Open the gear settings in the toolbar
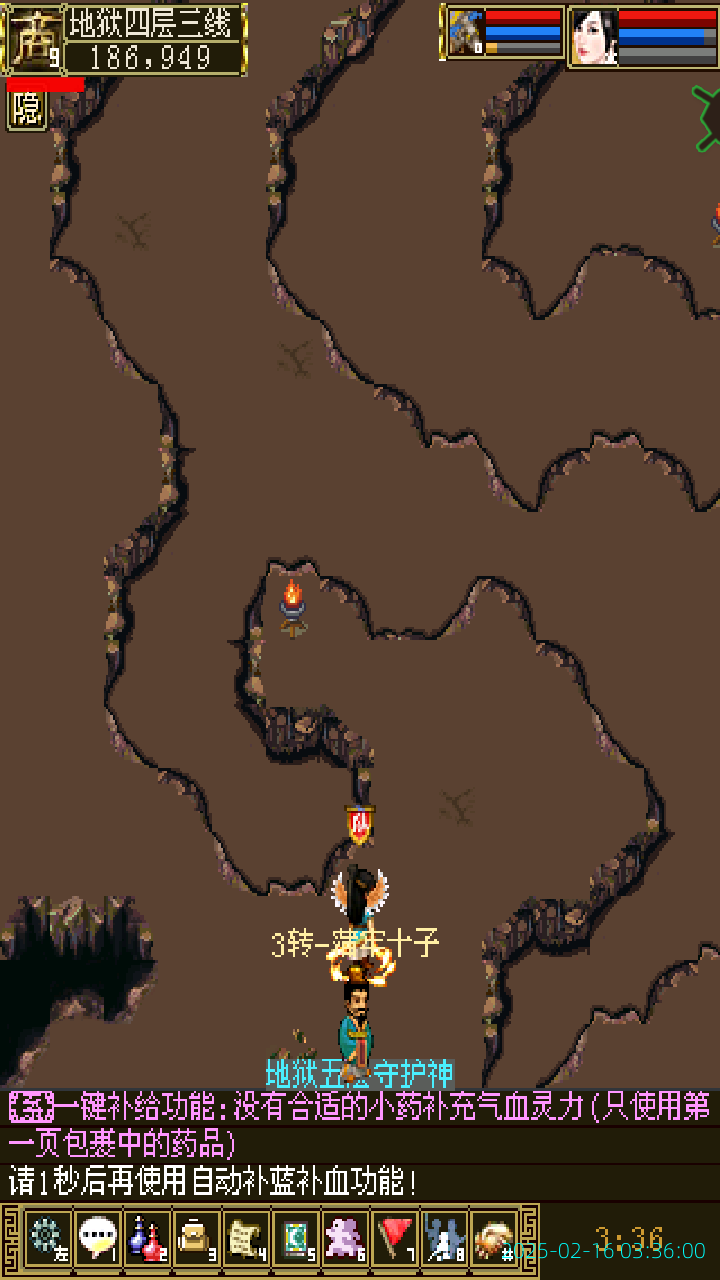720x1280 pixels. coord(47,1238)
